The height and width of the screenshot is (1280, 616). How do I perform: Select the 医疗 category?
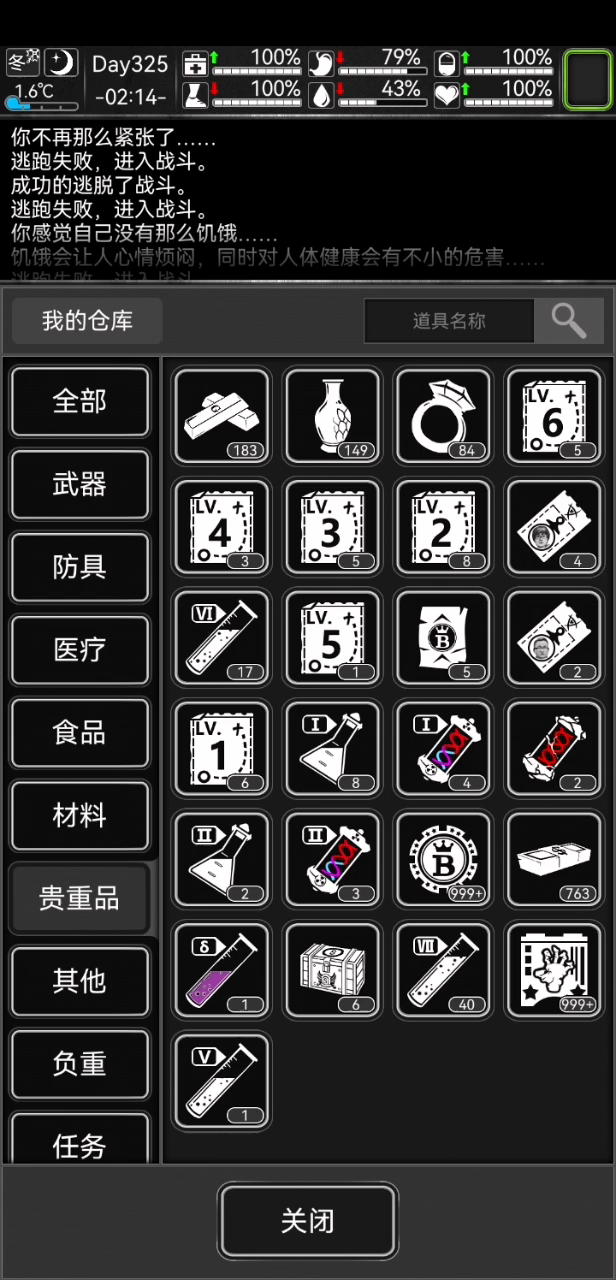(80, 650)
